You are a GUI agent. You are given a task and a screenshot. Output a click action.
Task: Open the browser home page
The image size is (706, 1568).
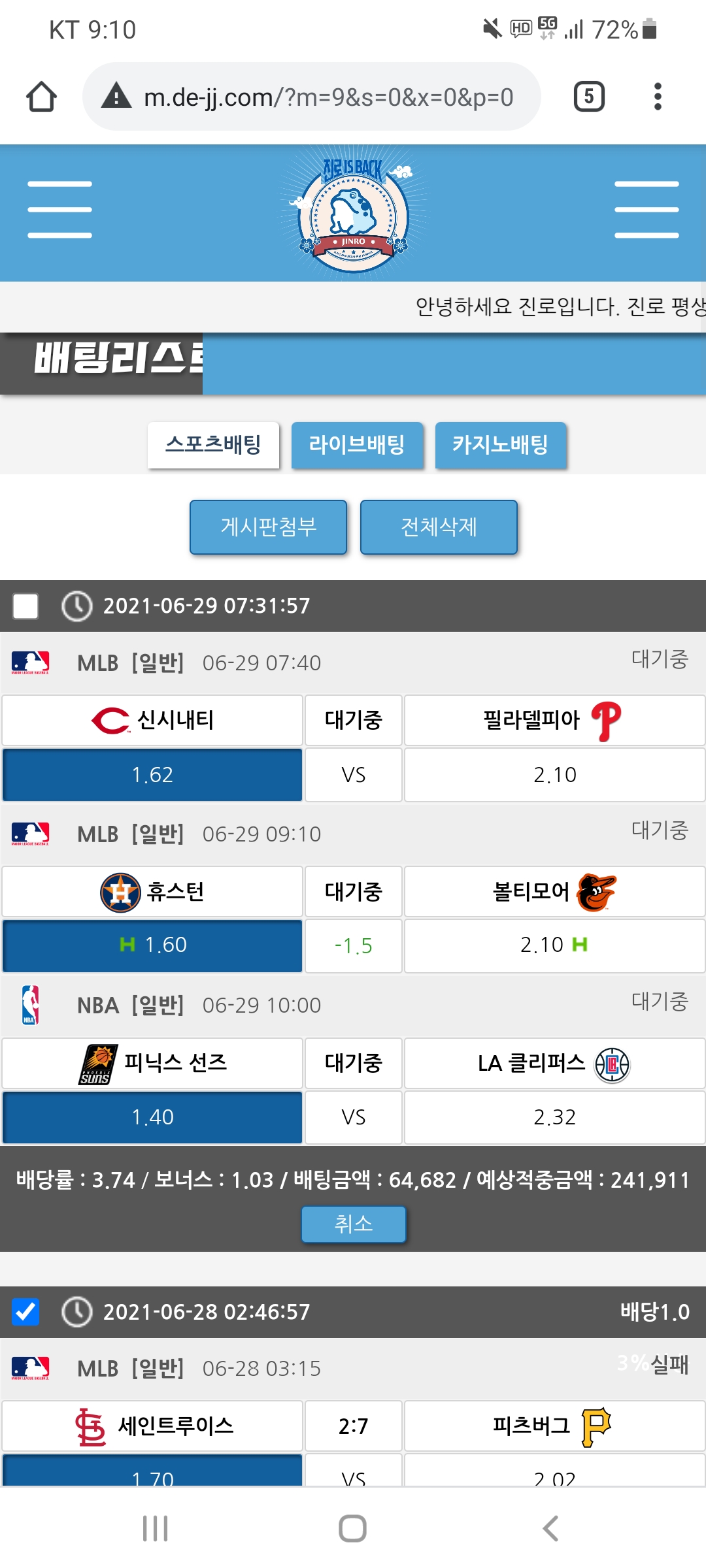click(x=41, y=97)
